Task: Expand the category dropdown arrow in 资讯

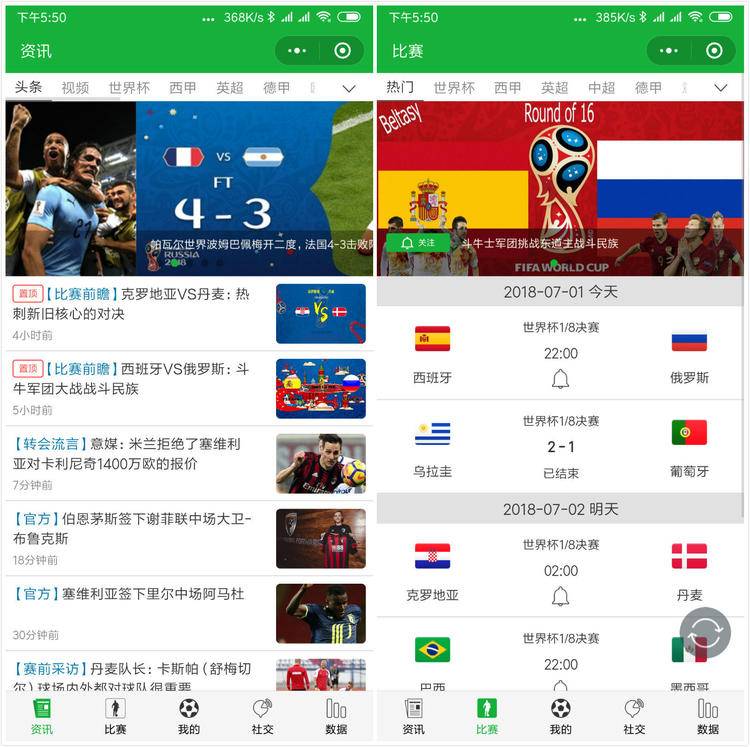Action: point(348,88)
